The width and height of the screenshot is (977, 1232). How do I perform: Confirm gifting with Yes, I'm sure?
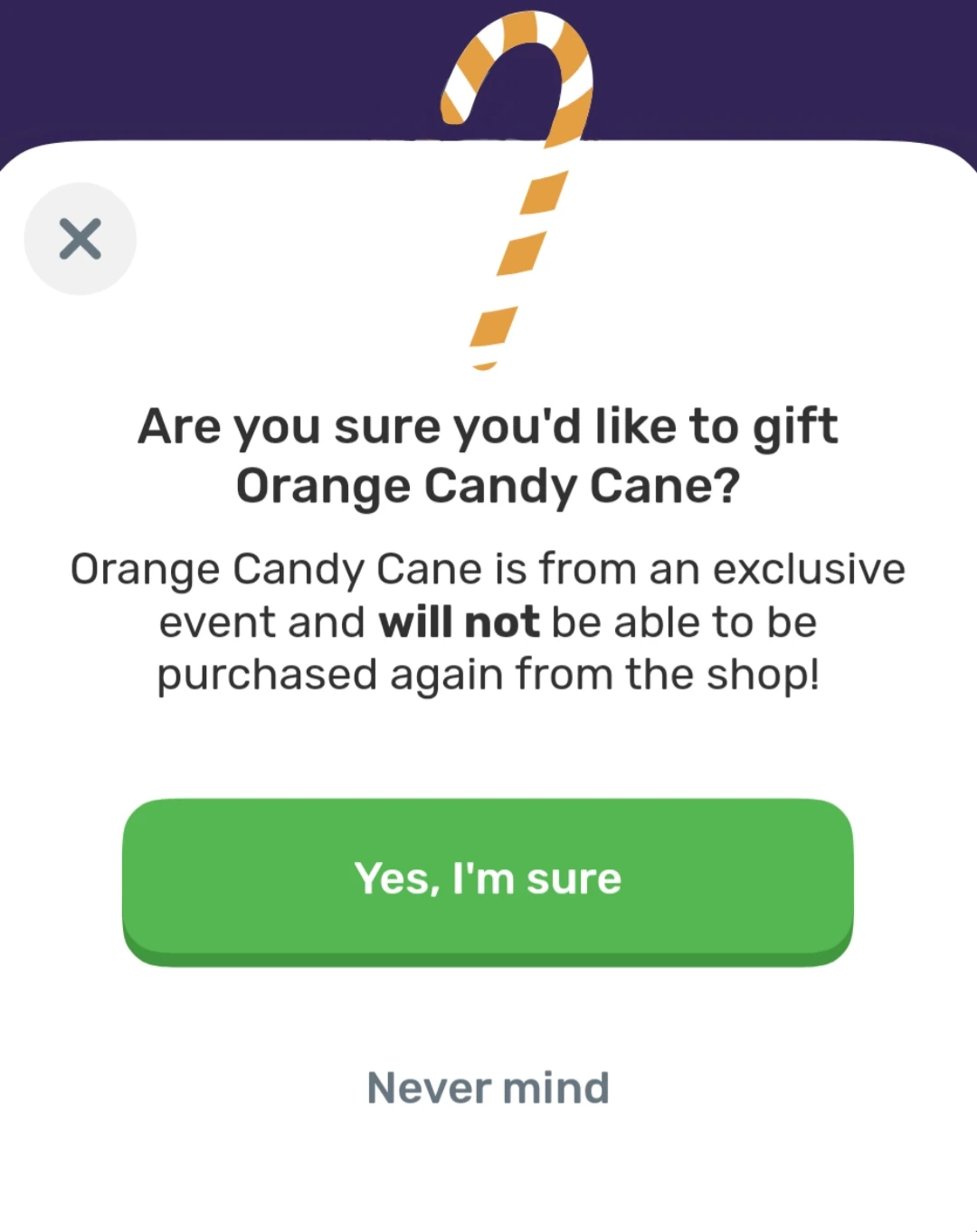pyautogui.click(x=488, y=879)
